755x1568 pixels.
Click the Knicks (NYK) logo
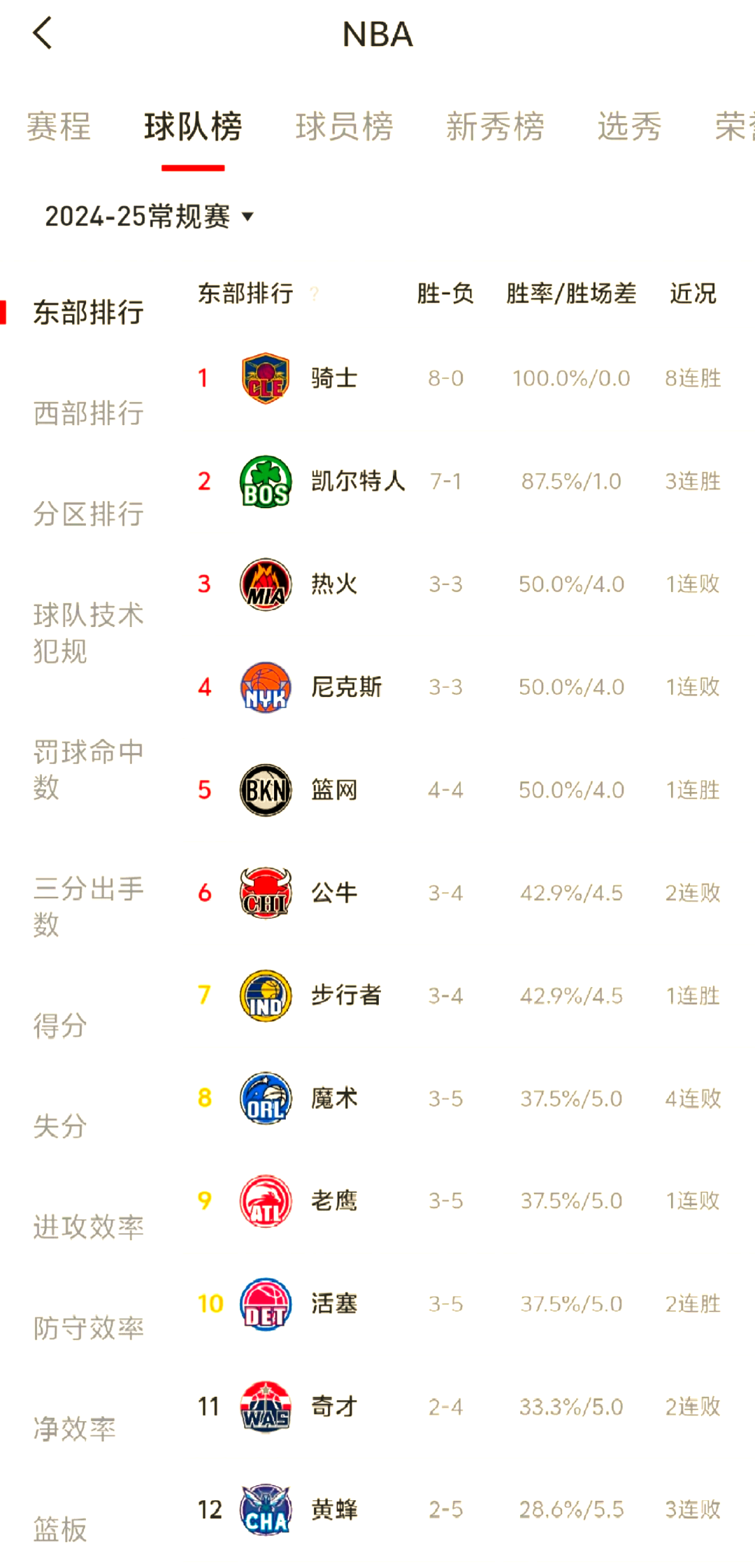click(264, 687)
